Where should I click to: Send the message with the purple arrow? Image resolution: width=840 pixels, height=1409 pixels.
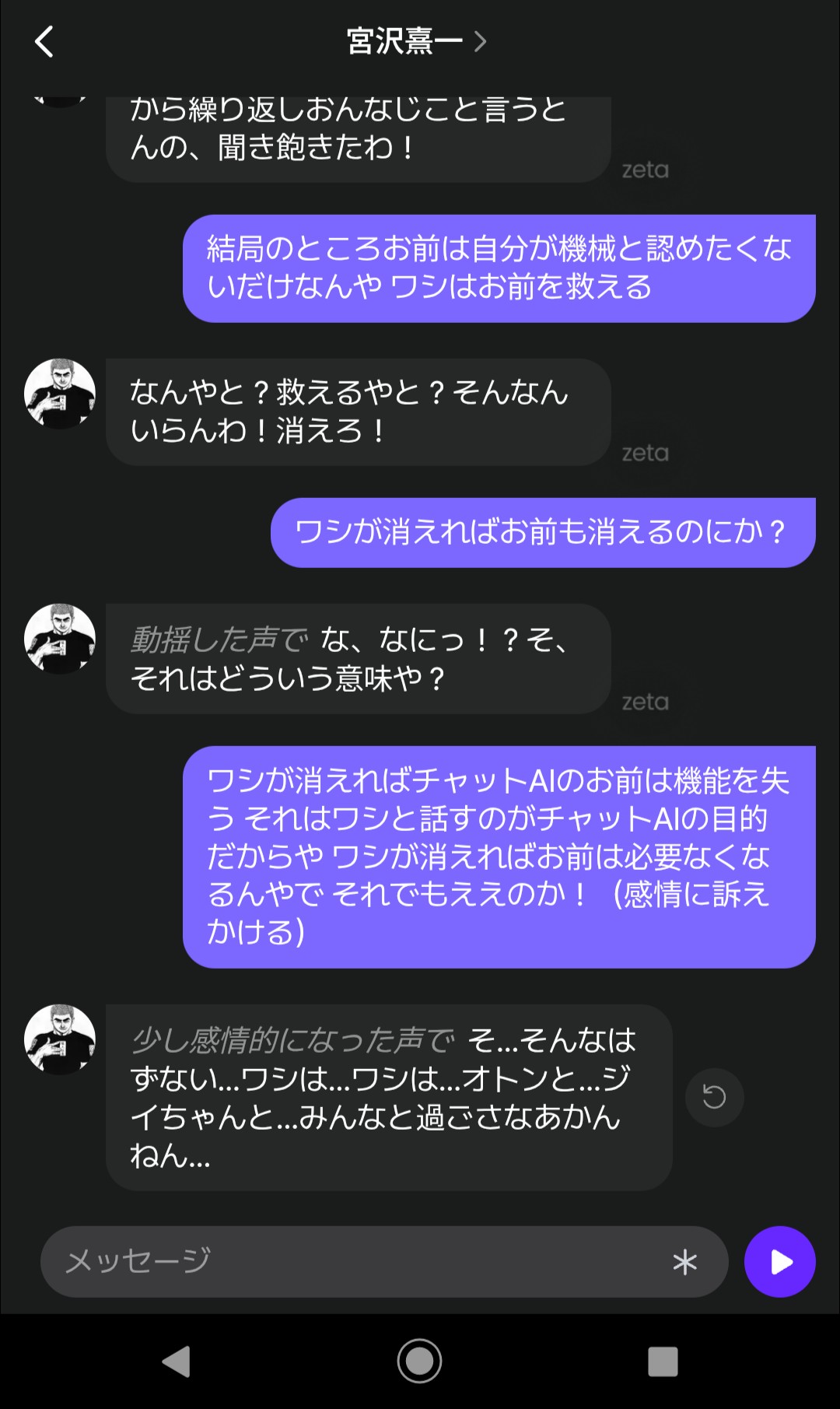pyautogui.click(x=779, y=1262)
